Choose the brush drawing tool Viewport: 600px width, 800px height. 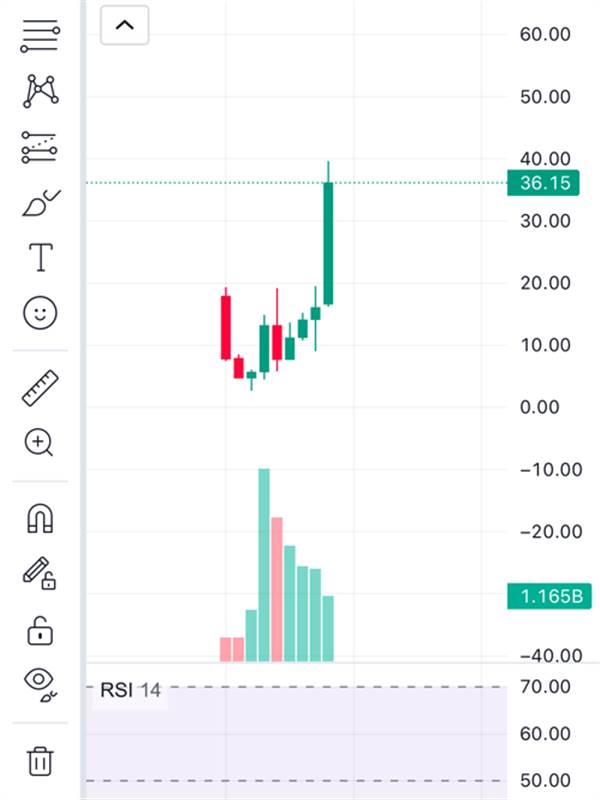point(41,203)
